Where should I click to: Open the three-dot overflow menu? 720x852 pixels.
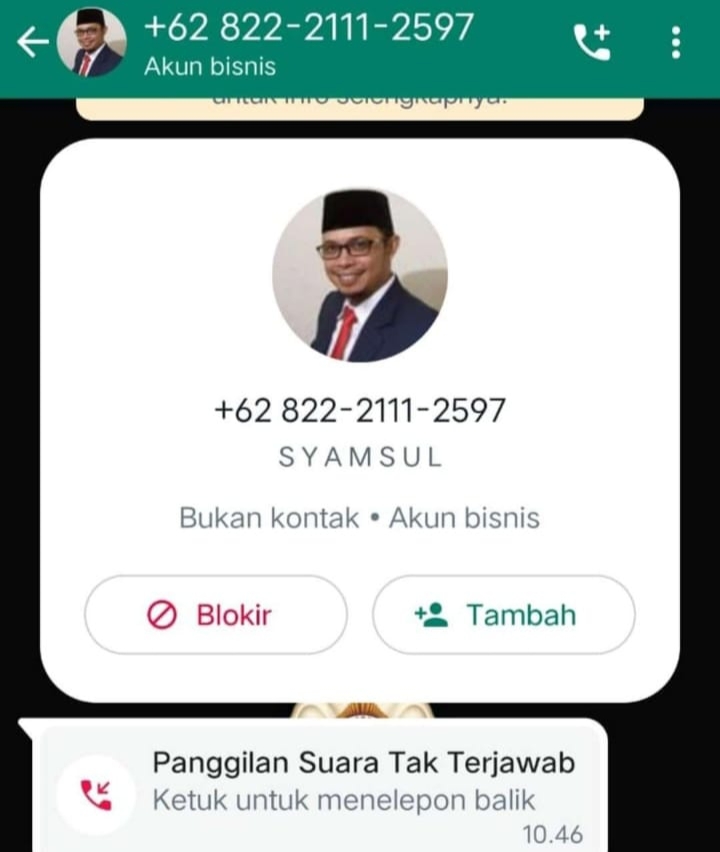(x=676, y=42)
